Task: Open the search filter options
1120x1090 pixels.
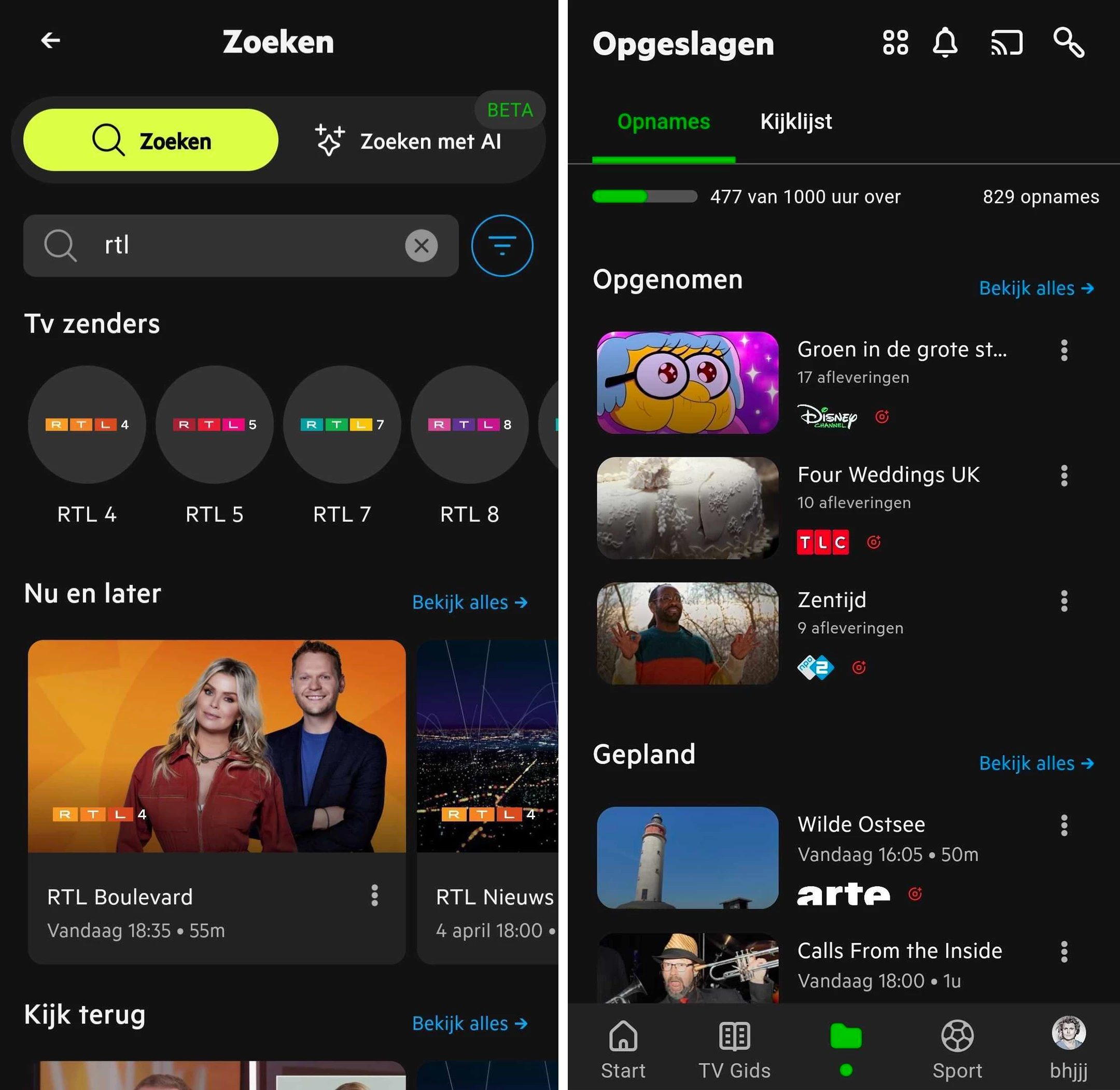Action: 502,246
